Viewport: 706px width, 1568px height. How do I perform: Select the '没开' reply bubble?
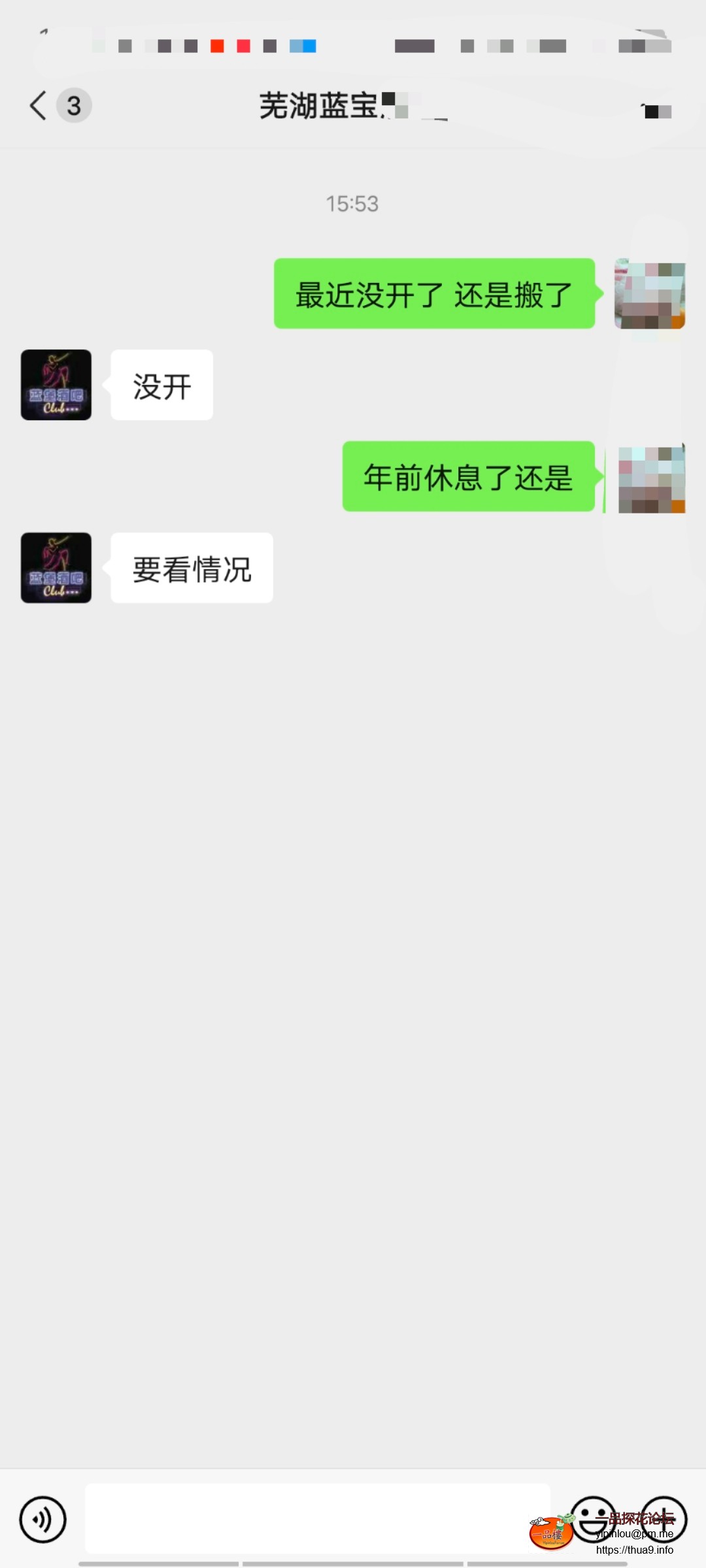161,385
